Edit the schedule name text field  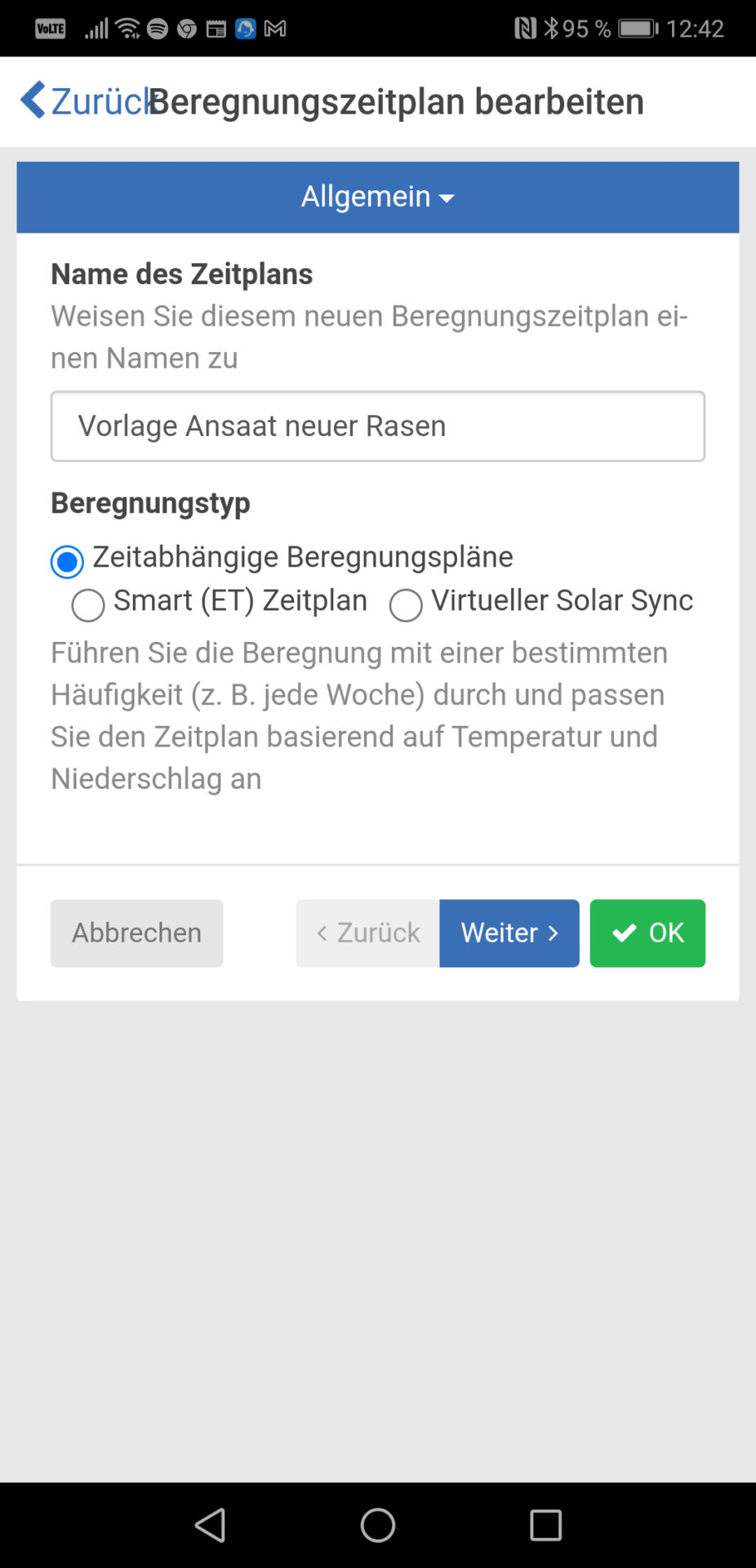(378, 426)
